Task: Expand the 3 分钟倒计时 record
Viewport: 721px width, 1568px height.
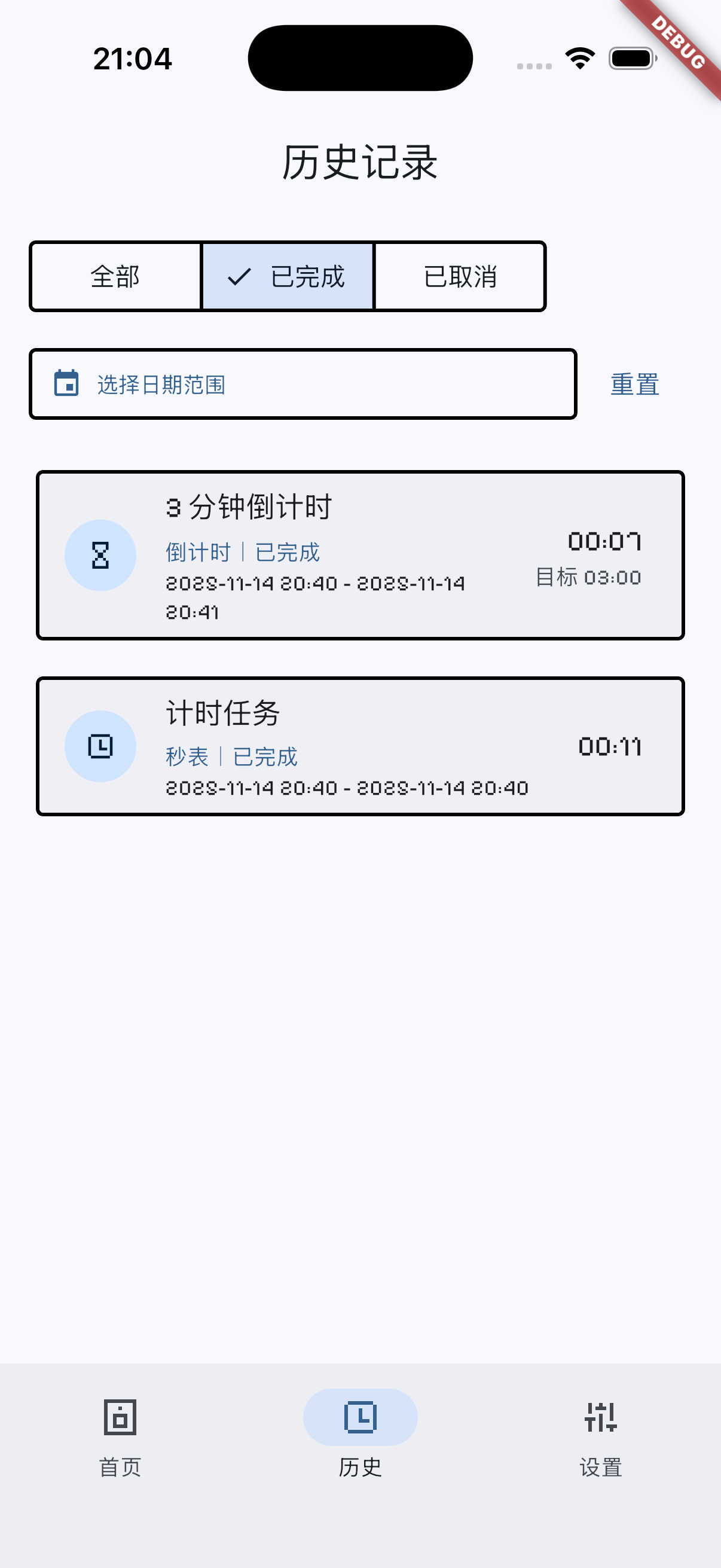Action: pos(360,554)
